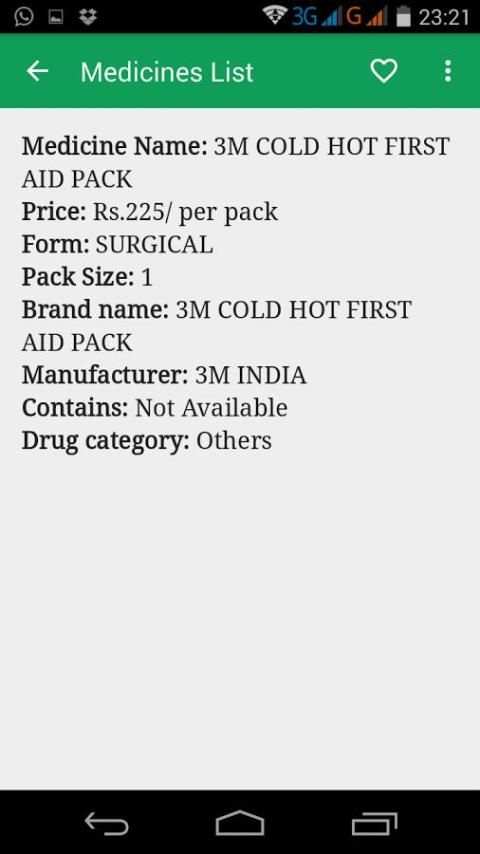Go back from Medicines List
The image size is (480, 854).
(x=37, y=71)
